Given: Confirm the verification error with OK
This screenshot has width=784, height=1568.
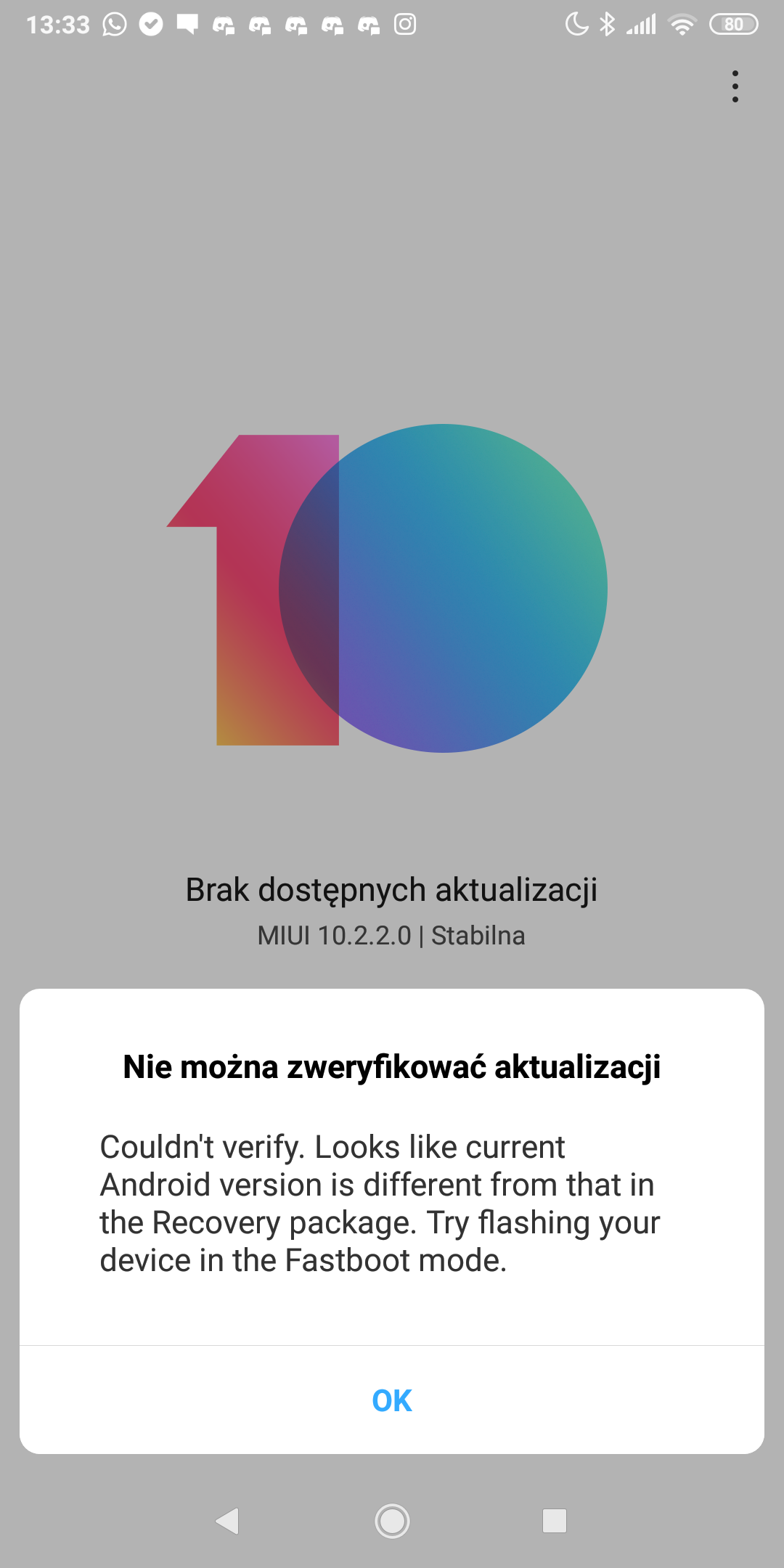Looking at the screenshot, I should point(392,1400).
